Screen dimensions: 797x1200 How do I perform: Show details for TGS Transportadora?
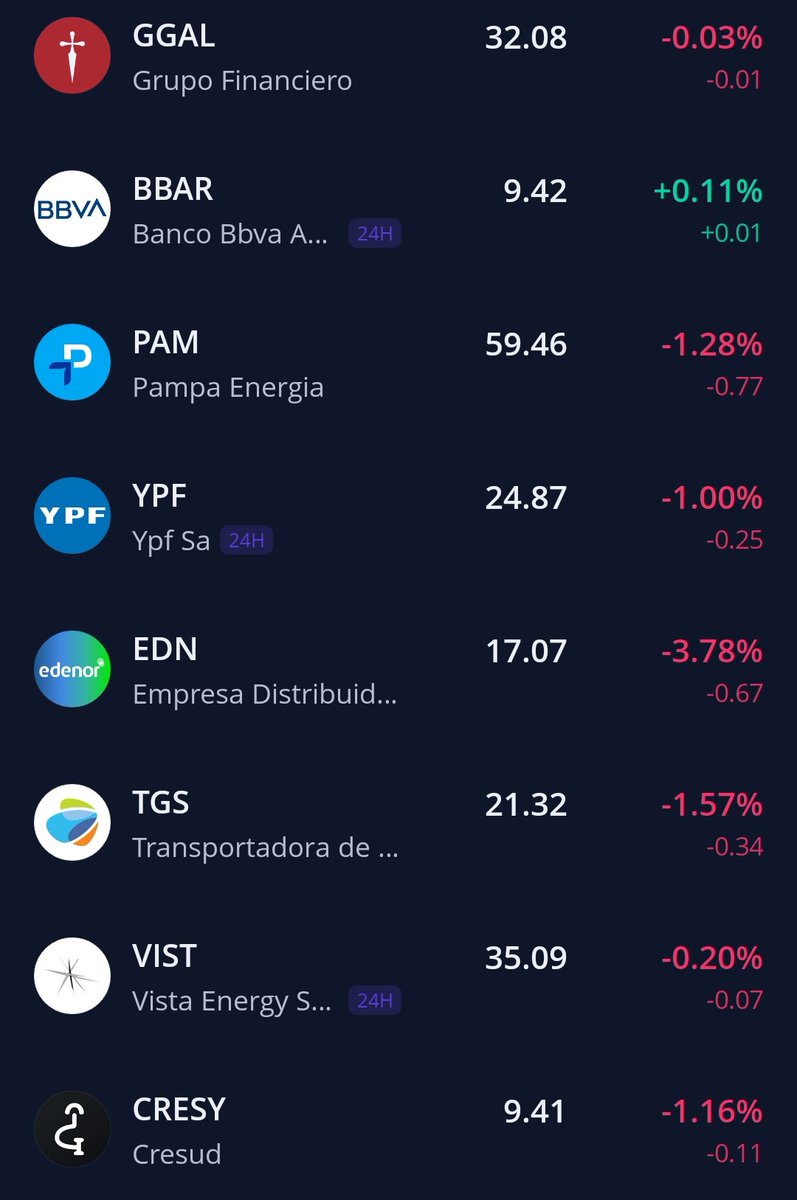click(398, 824)
